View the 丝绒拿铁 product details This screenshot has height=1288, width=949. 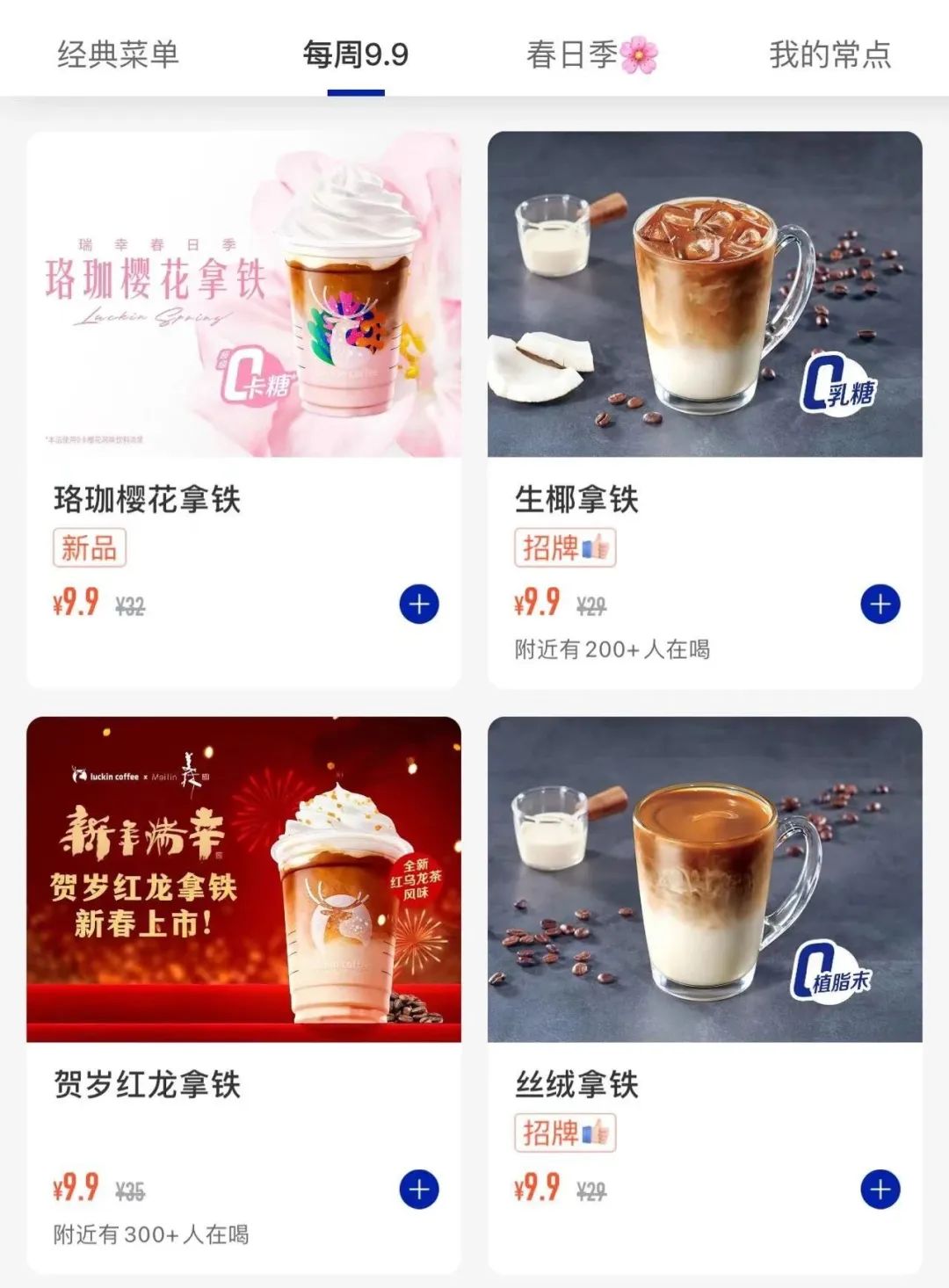pyautogui.click(x=705, y=879)
